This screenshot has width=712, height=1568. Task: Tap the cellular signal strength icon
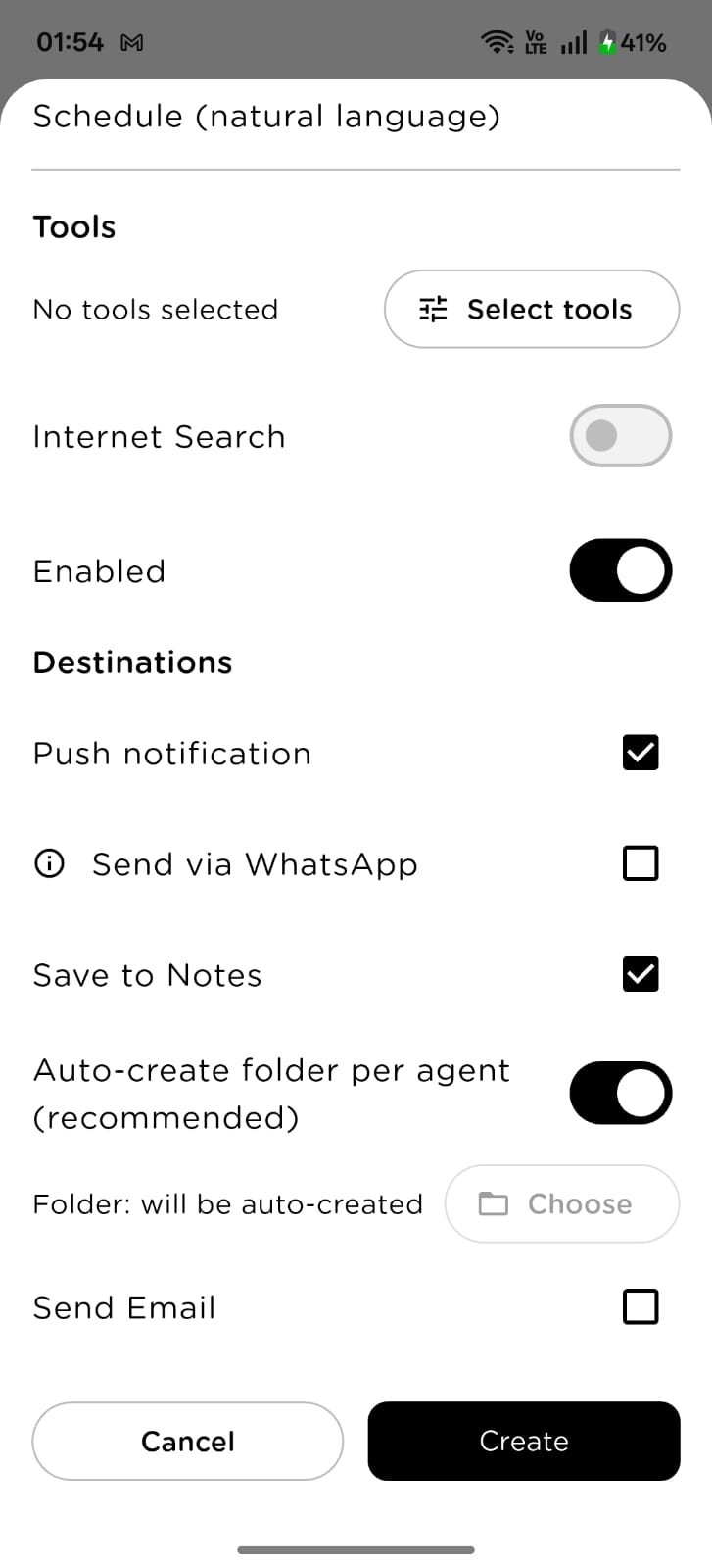(x=572, y=41)
